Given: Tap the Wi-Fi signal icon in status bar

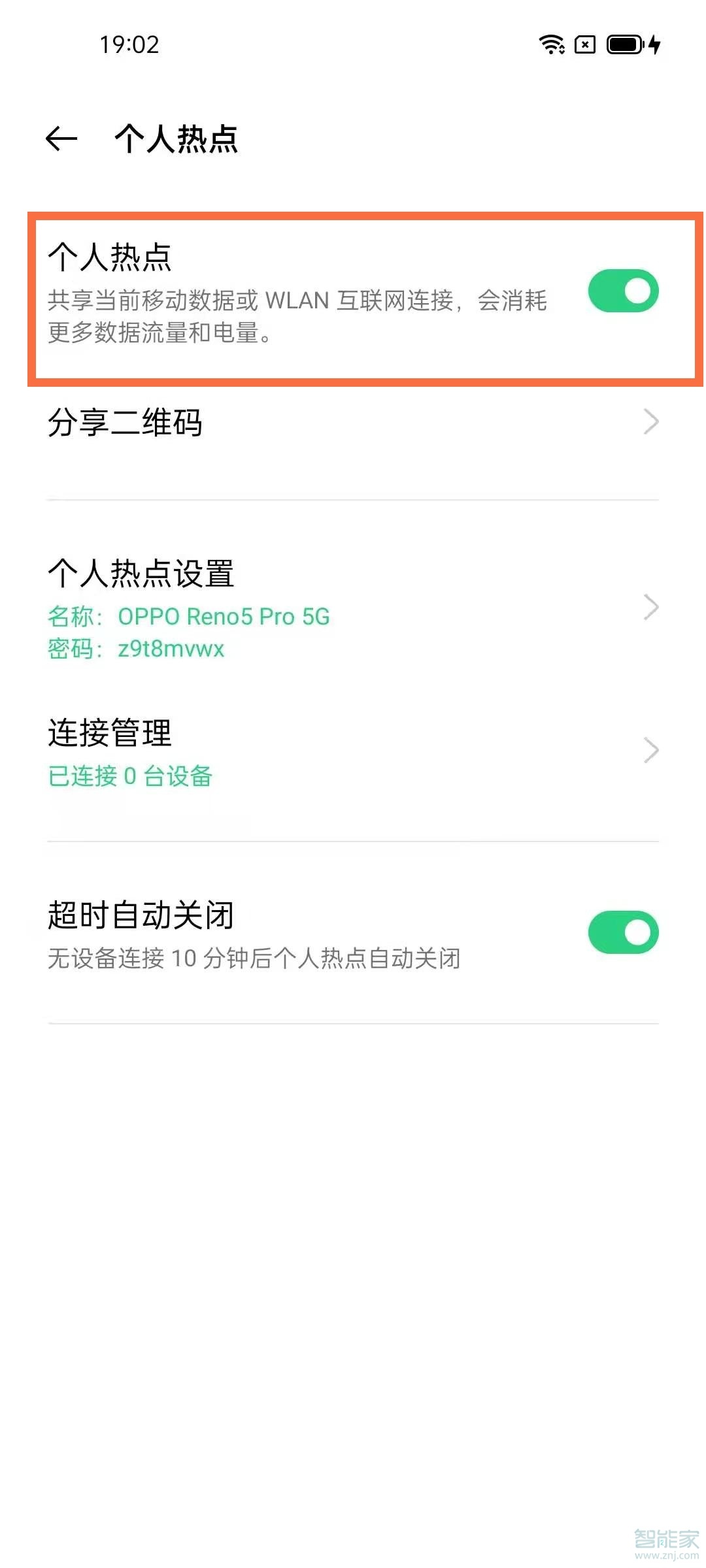Looking at the screenshot, I should pyautogui.click(x=551, y=44).
